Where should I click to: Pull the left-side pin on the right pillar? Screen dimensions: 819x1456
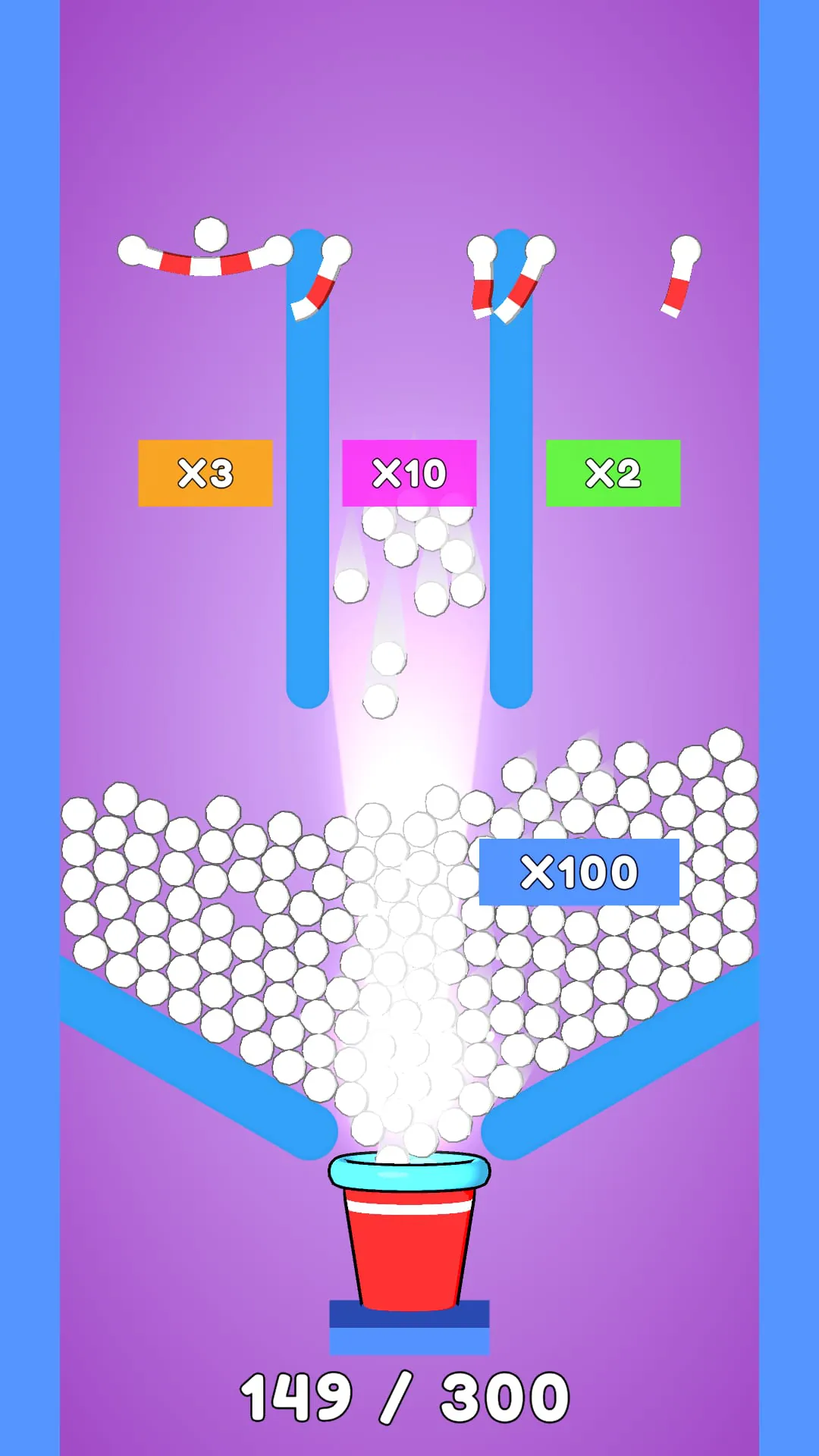click(x=482, y=251)
